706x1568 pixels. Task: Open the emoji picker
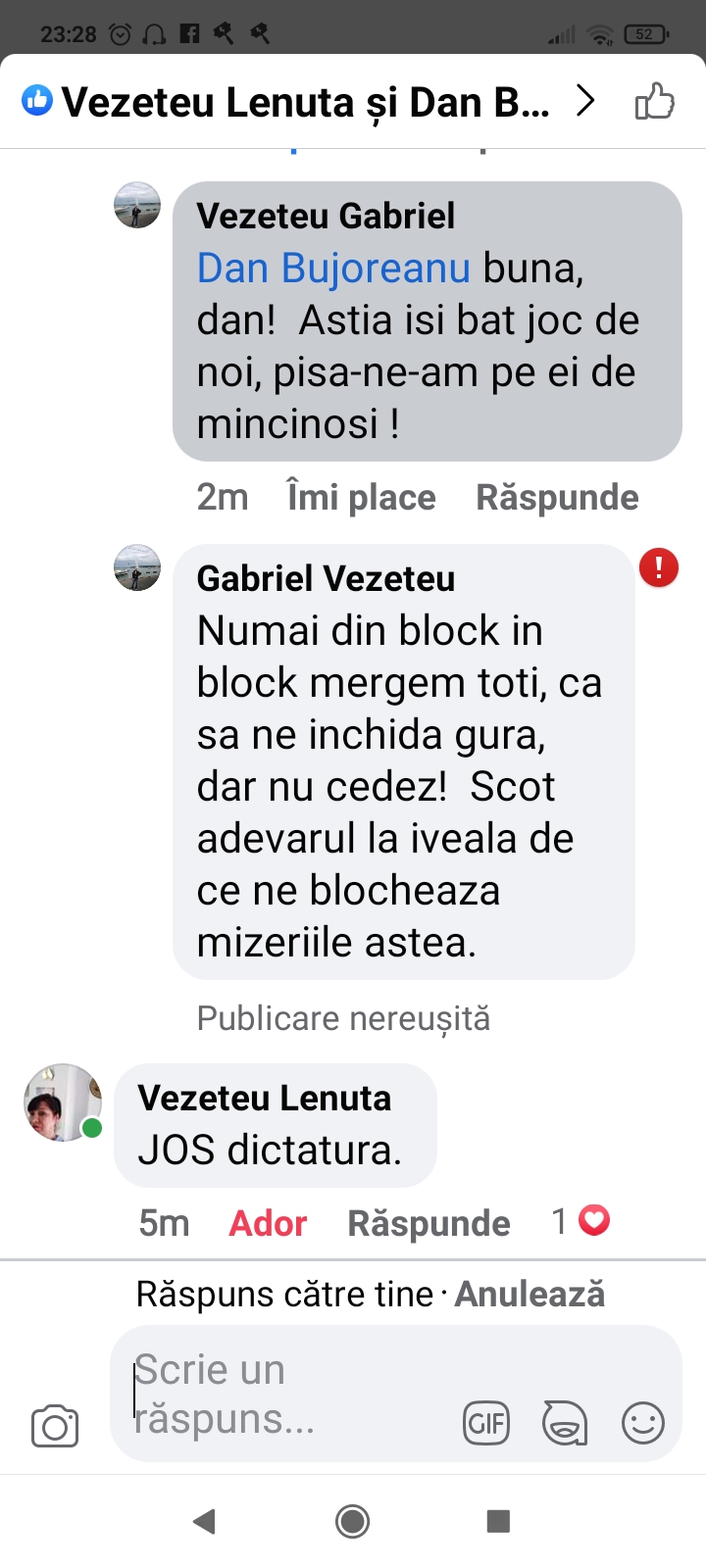[x=643, y=1423]
